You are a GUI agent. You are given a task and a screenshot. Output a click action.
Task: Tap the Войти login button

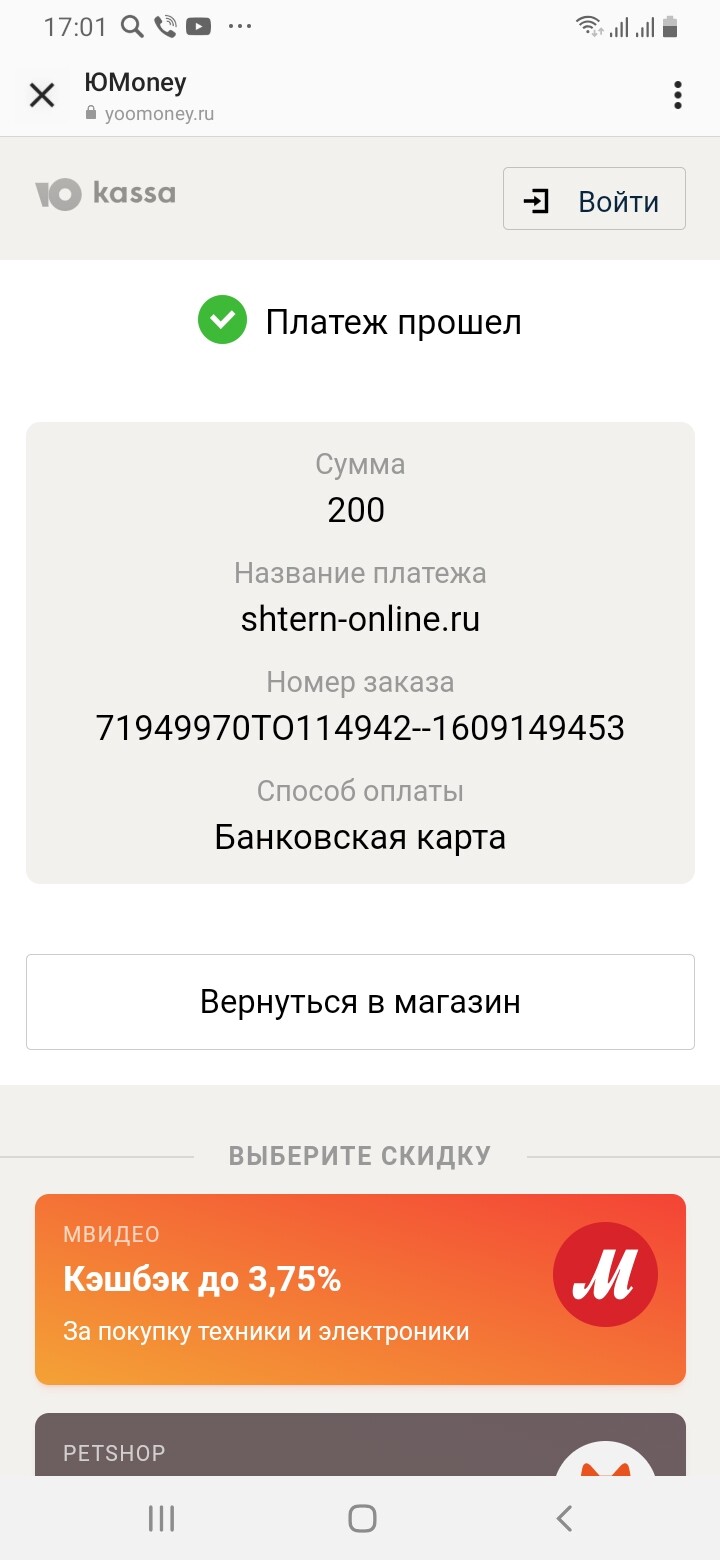click(594, 200)
